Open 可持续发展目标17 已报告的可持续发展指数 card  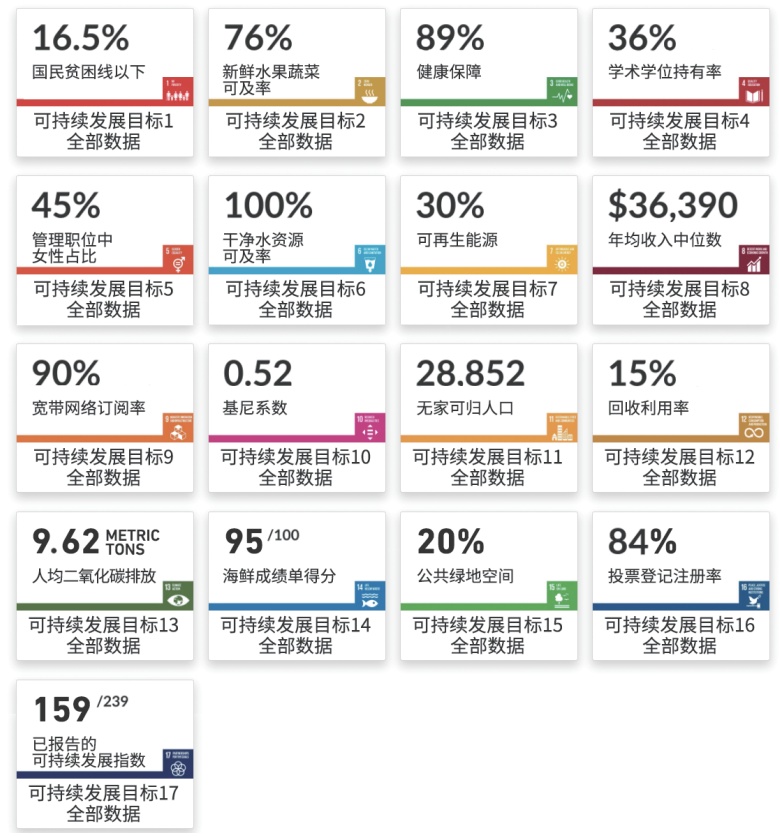pyautogui.click(x=104, y=803)
